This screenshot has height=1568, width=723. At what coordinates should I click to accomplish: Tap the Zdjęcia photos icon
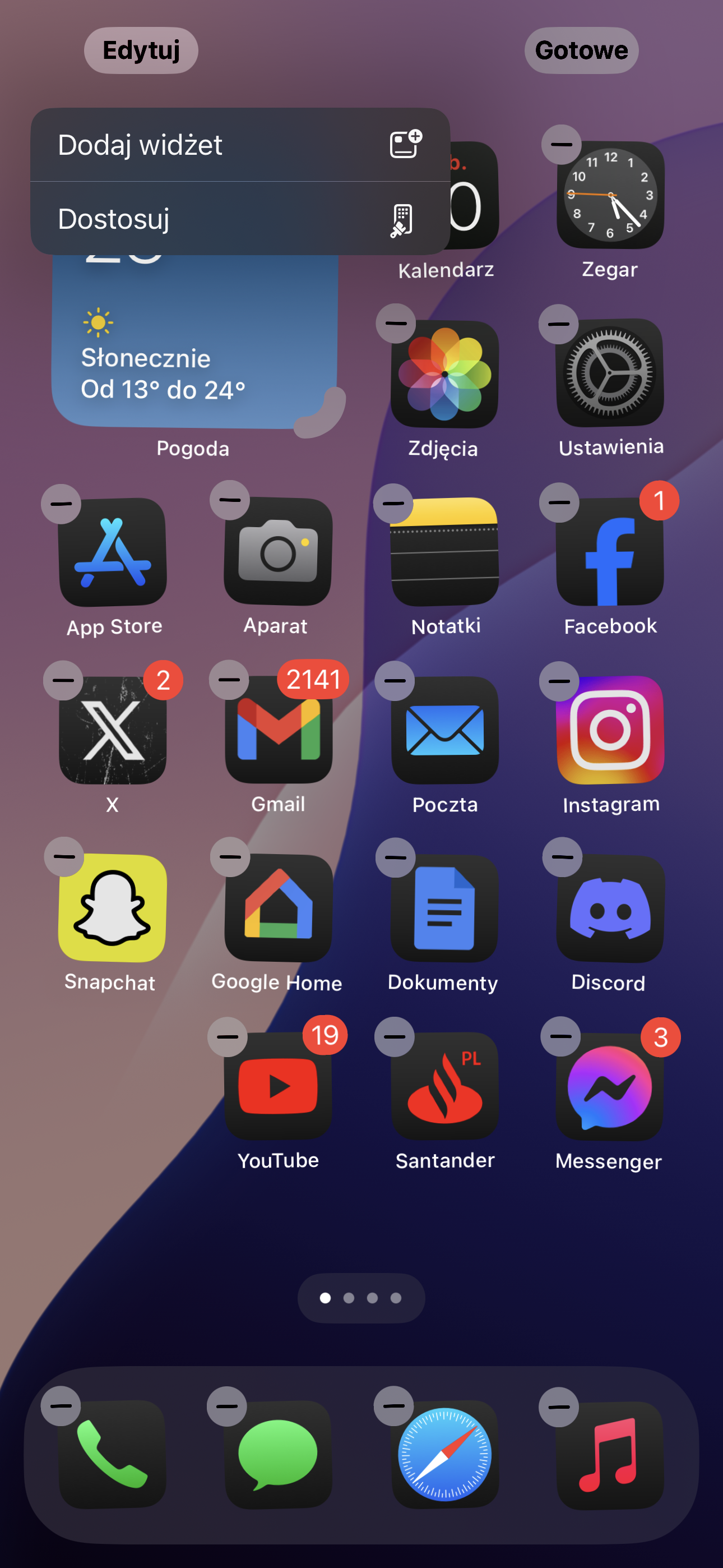coord(445,373)
